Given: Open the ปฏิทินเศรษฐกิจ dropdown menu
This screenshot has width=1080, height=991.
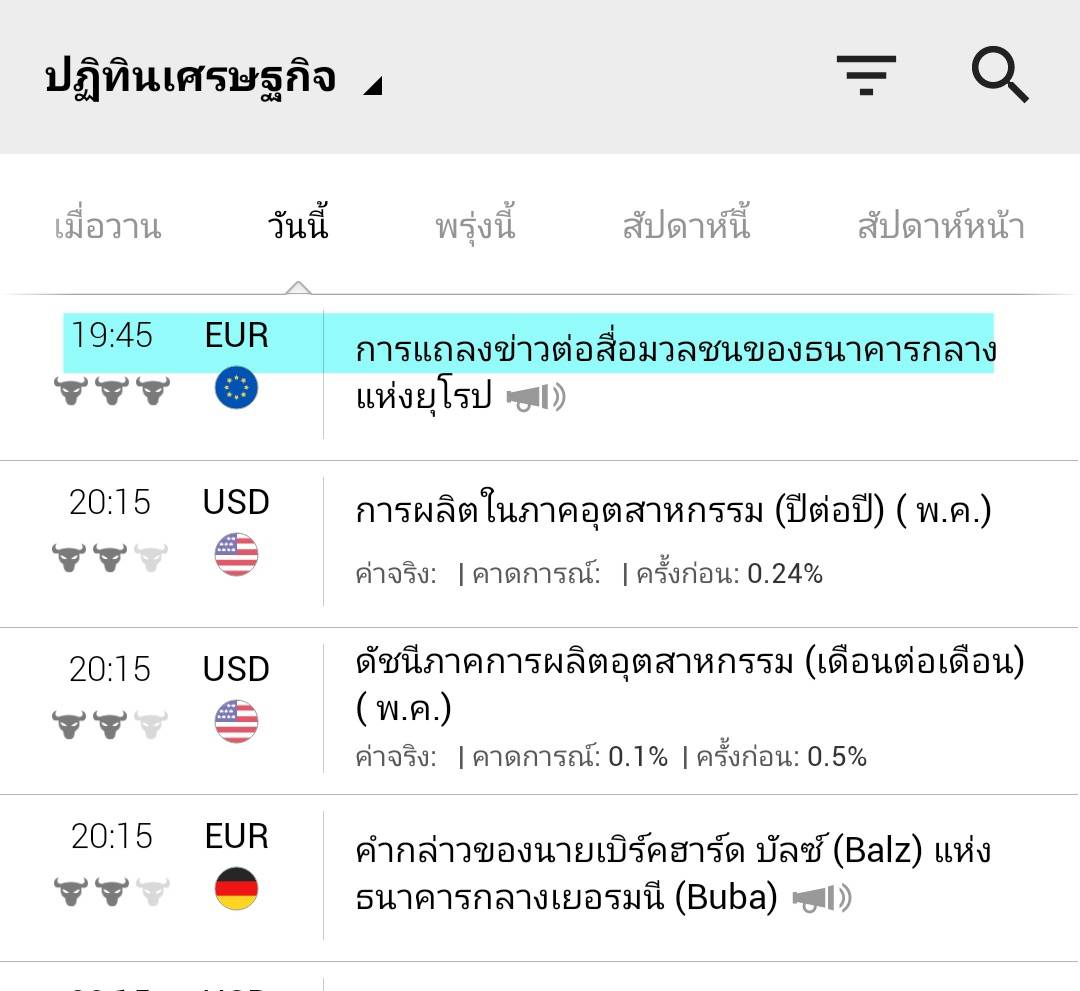Looking at the screenshot, I should pos(213,79).
